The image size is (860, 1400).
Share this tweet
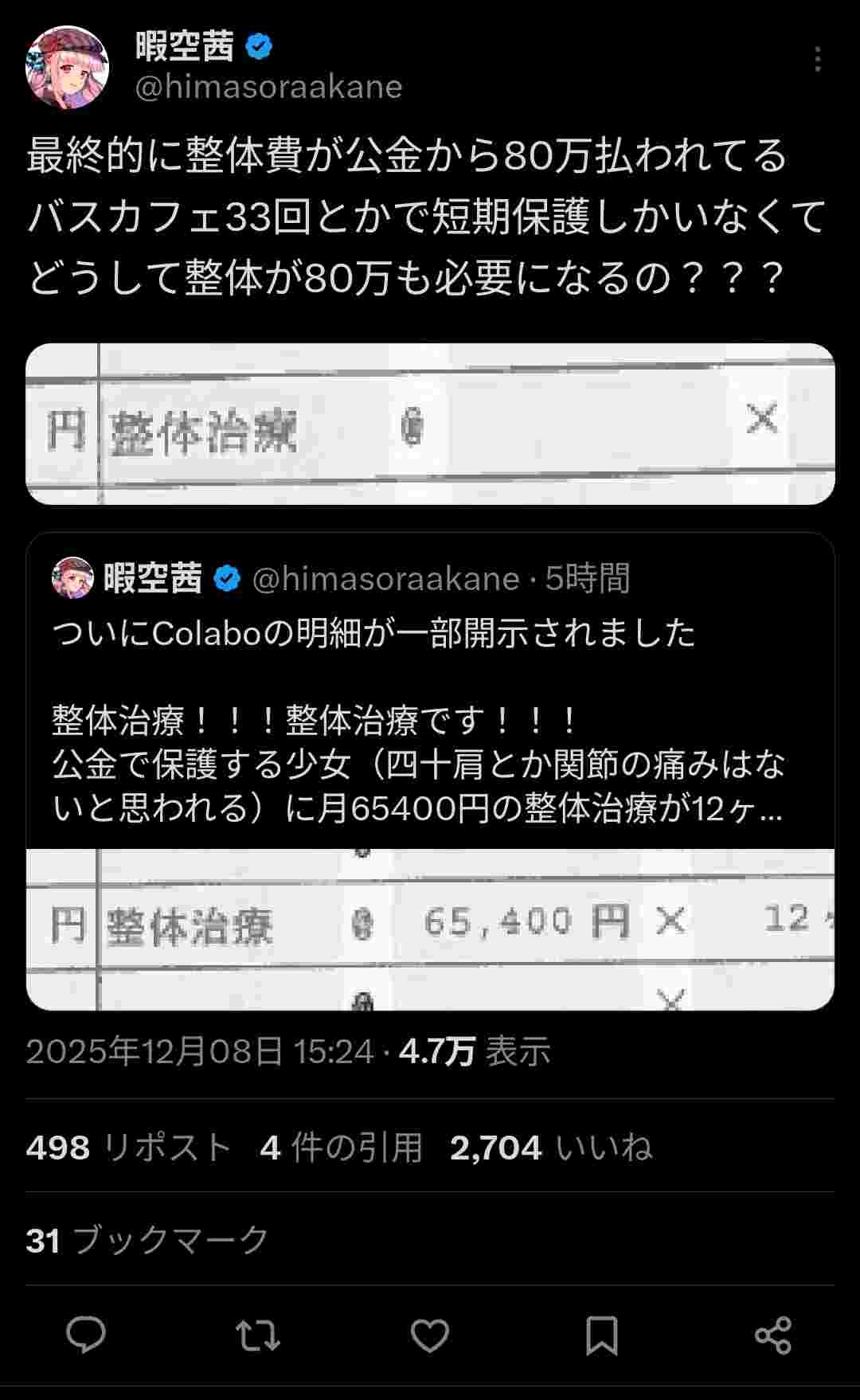click(x=772, y=1335)
